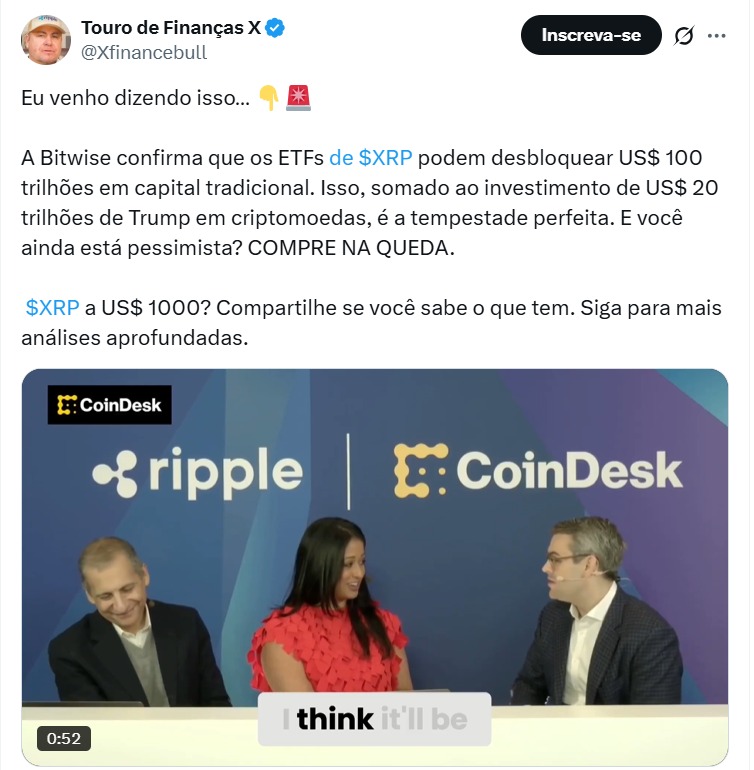Viewport: 754px width, 770px height.
Task: Click the 0:52 video duration badge
Action: click(63, 740)
